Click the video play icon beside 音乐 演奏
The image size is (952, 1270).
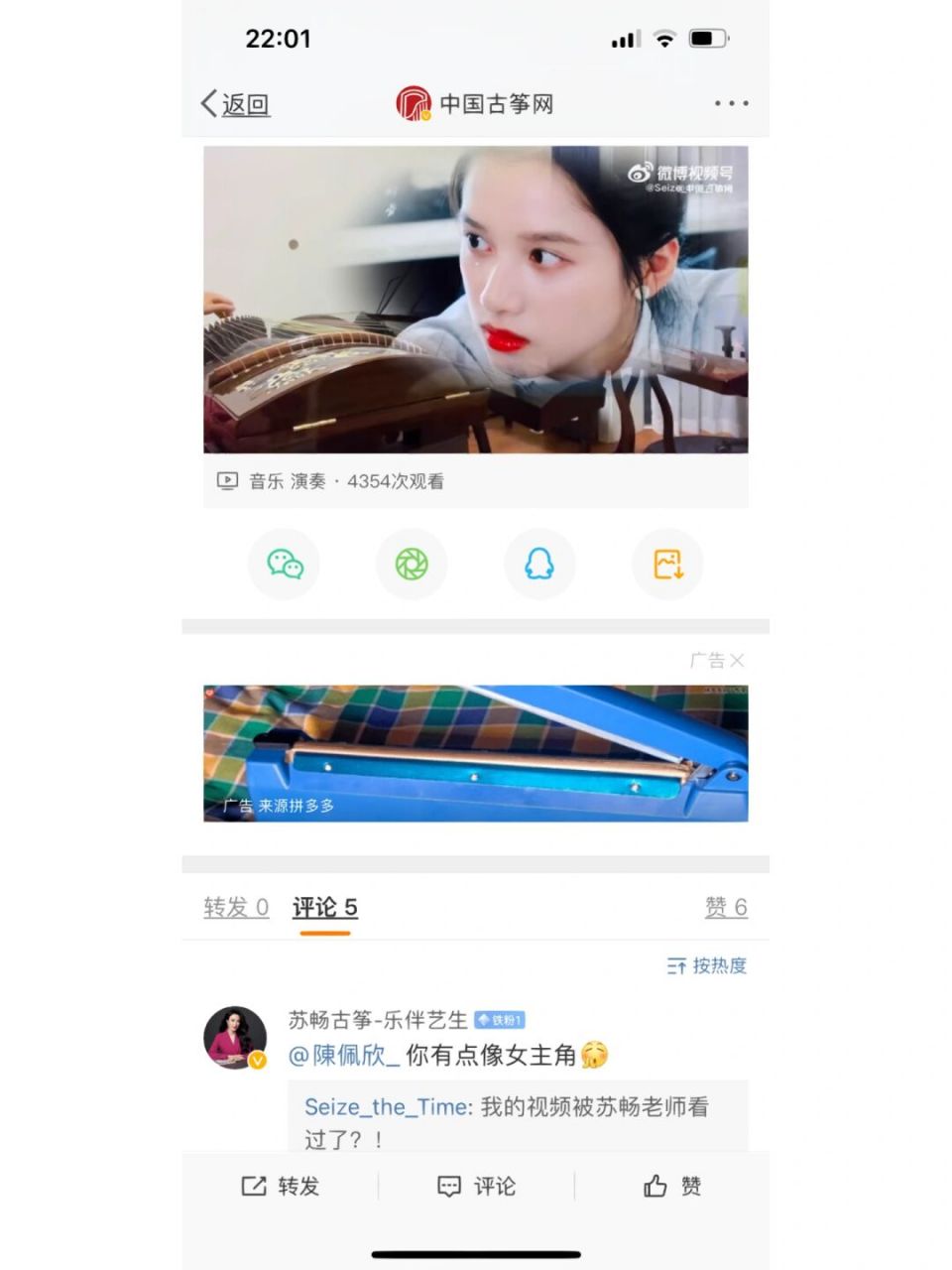click(x=227, y=480)
